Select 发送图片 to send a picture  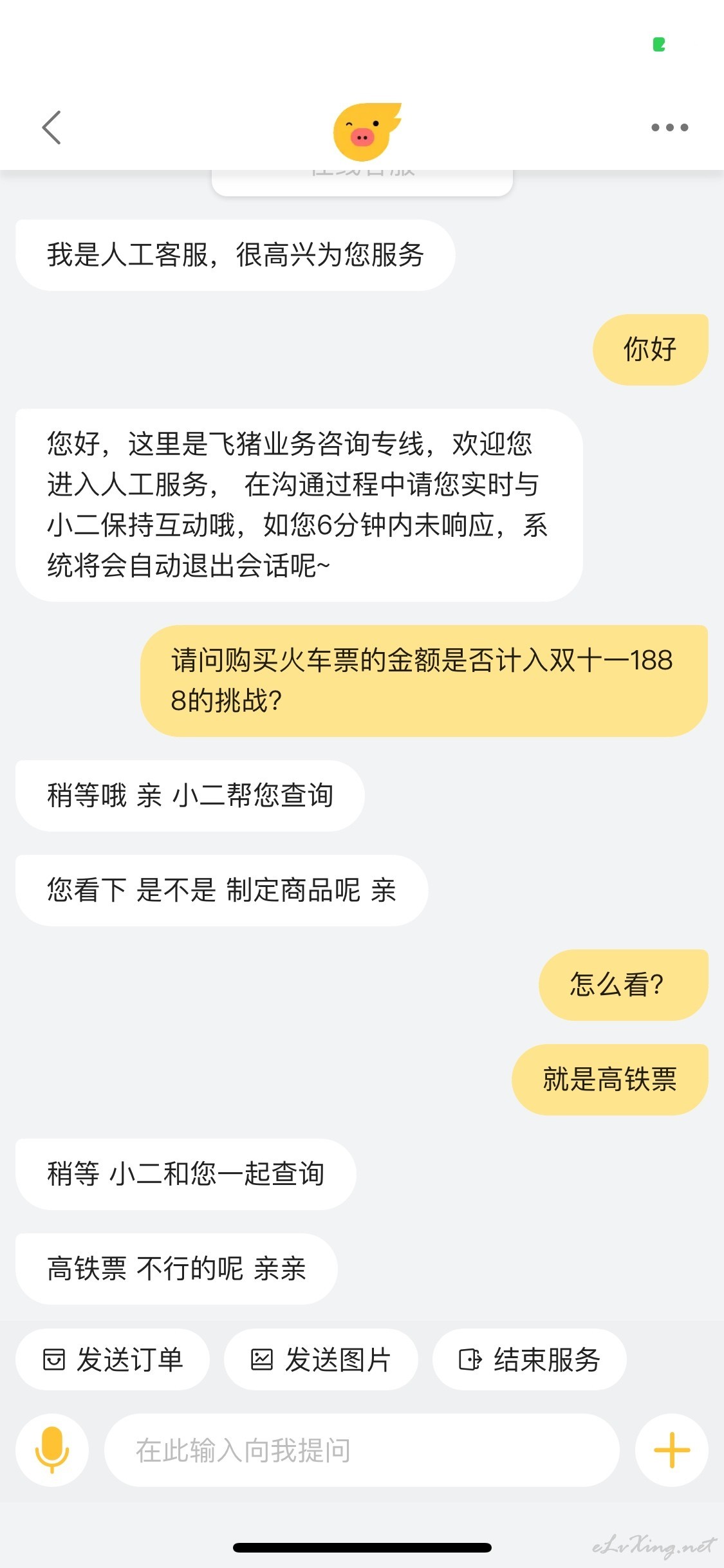[320, 1359]
